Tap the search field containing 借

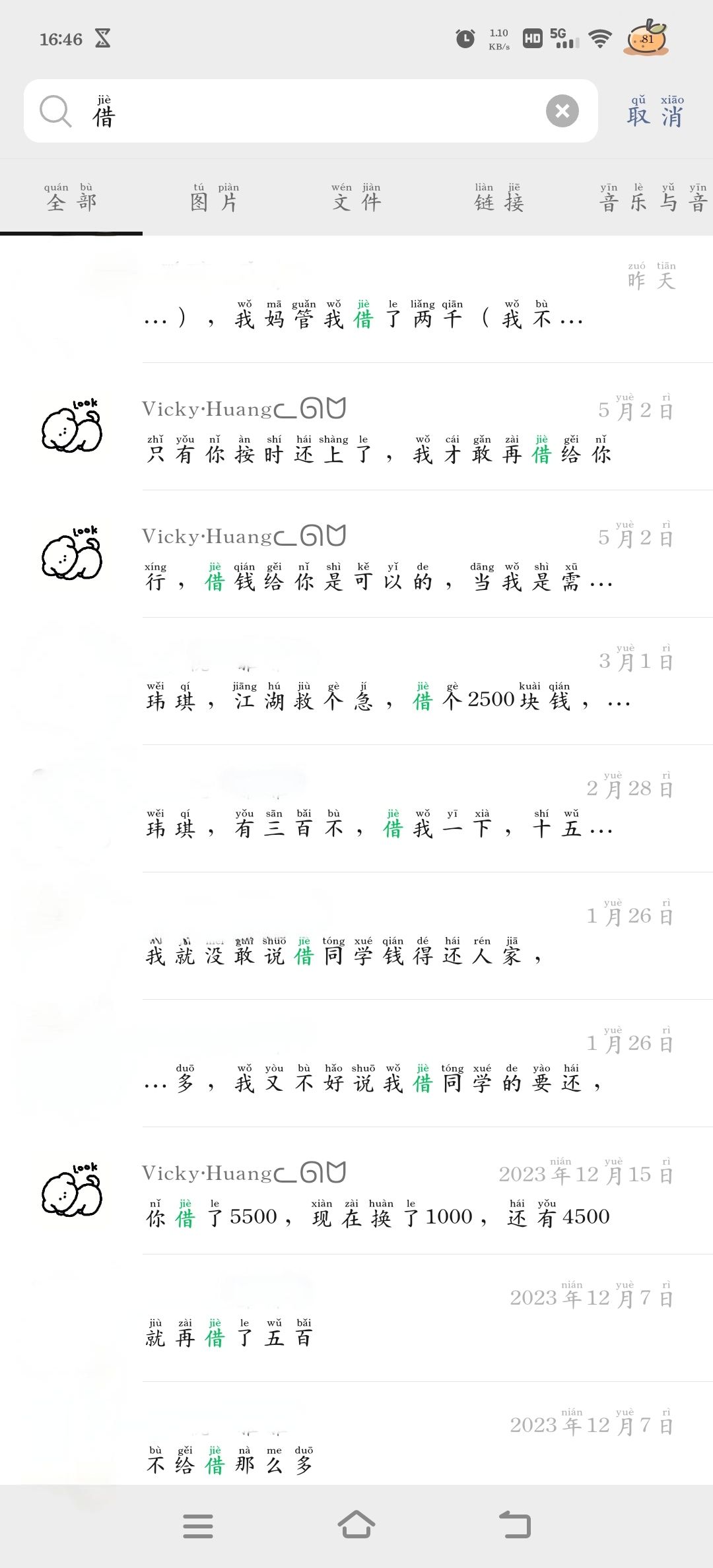pos(310,112)
